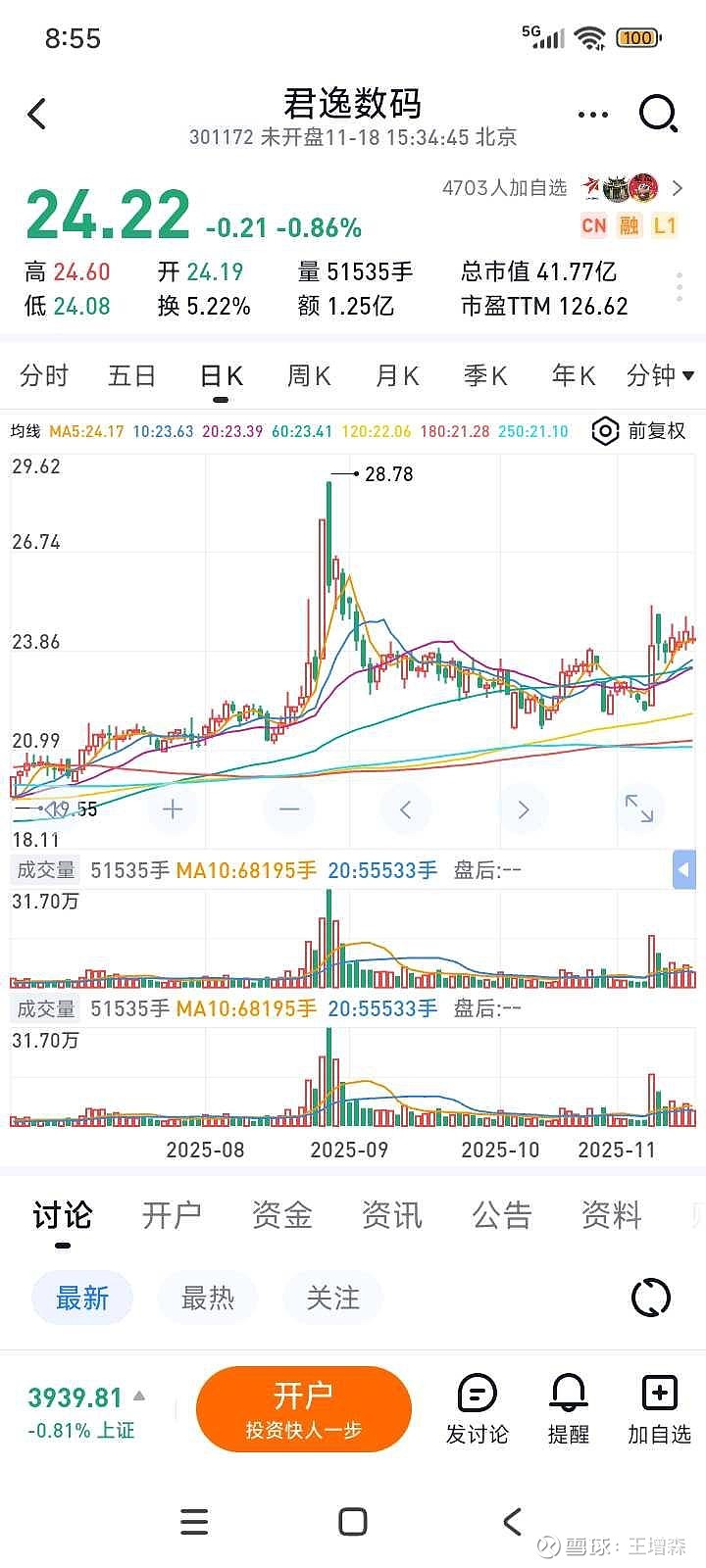Image resolution: width=706 pixels, height=1568 pixels.
Task: Switch chart to 分时 view
Action: point(44,375)
